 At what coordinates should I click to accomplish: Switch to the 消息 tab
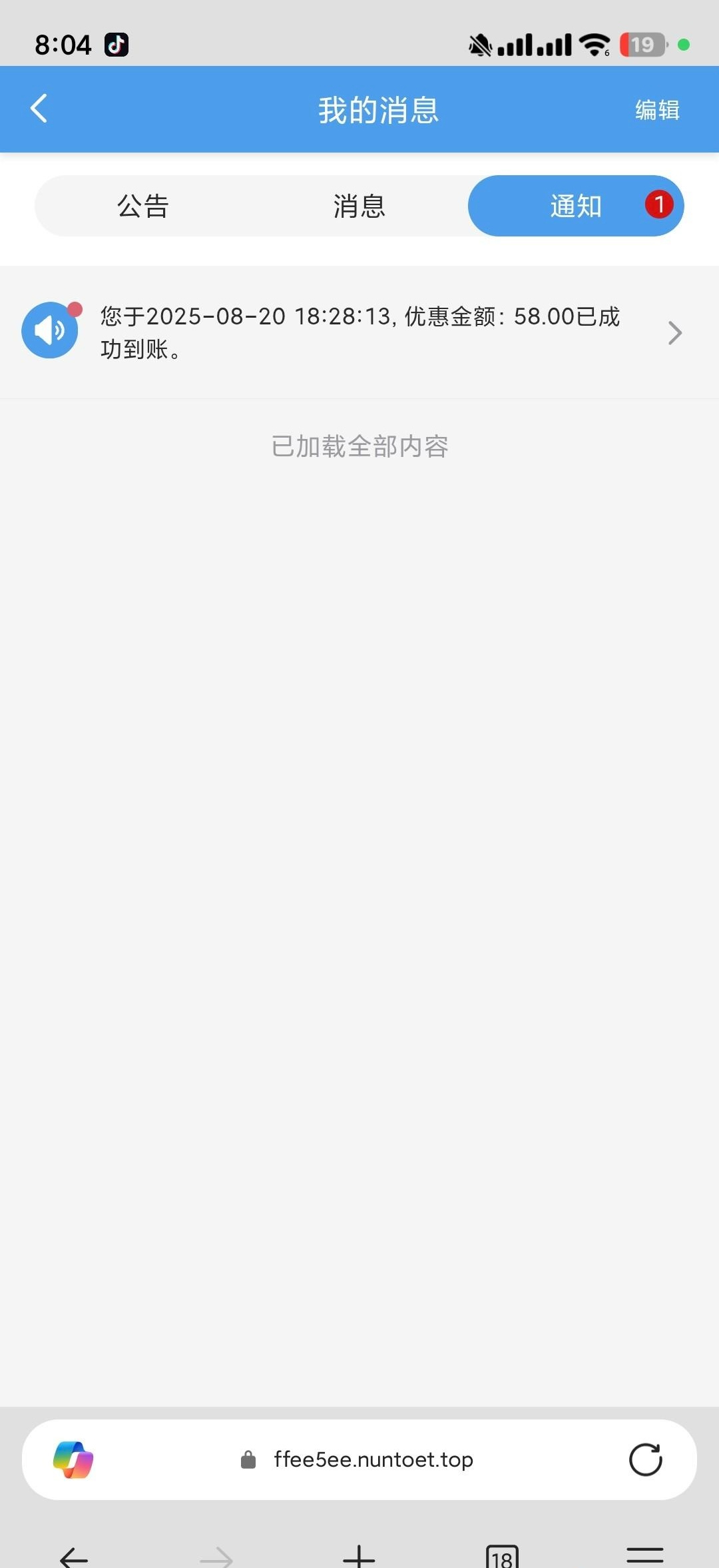tap(359, 206)
